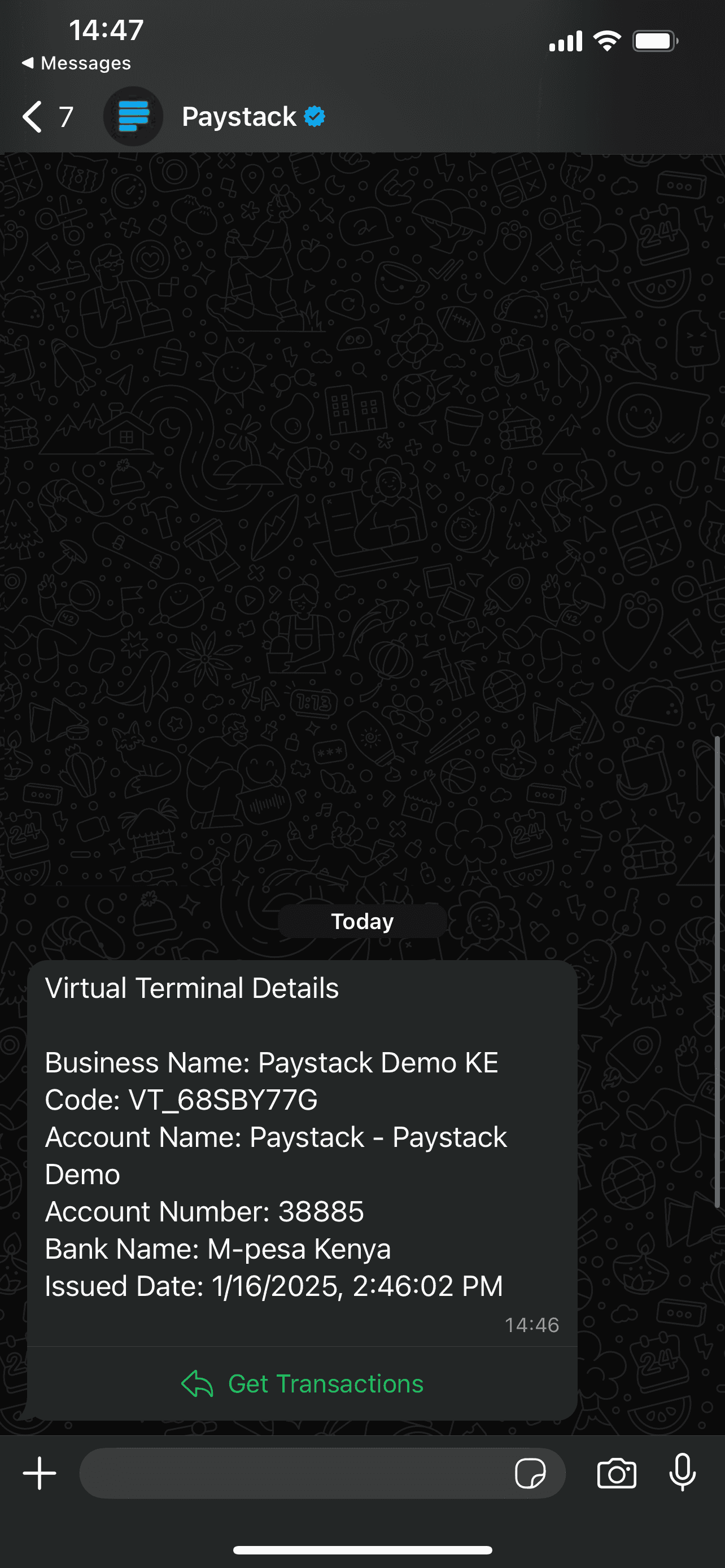This screenshot has height=1568, width=725.
Task: Tap the Get Transactions button
Action: 303,1383
